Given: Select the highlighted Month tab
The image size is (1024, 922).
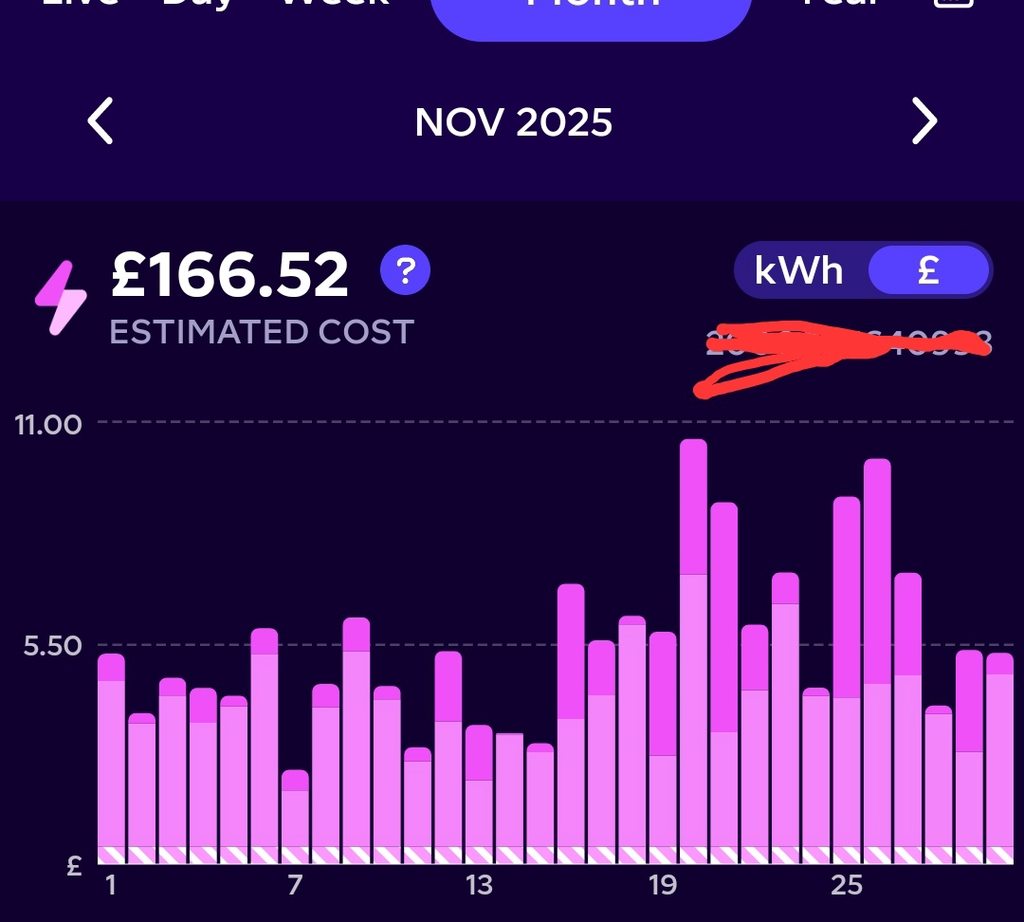Looking at the screenshot, I should pyautogui.click(x=590, y=10).
